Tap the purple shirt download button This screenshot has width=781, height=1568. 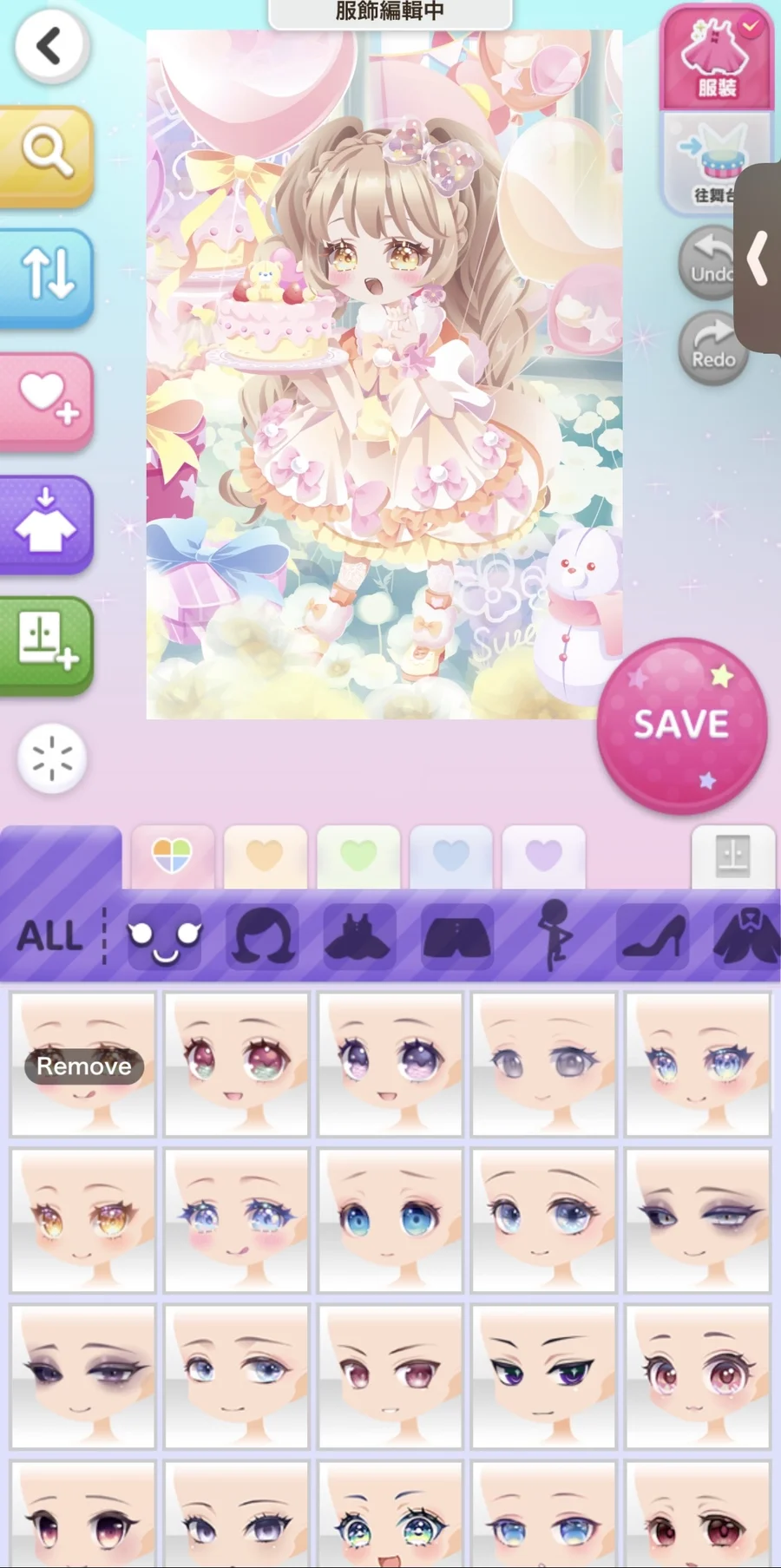[47, 522]
